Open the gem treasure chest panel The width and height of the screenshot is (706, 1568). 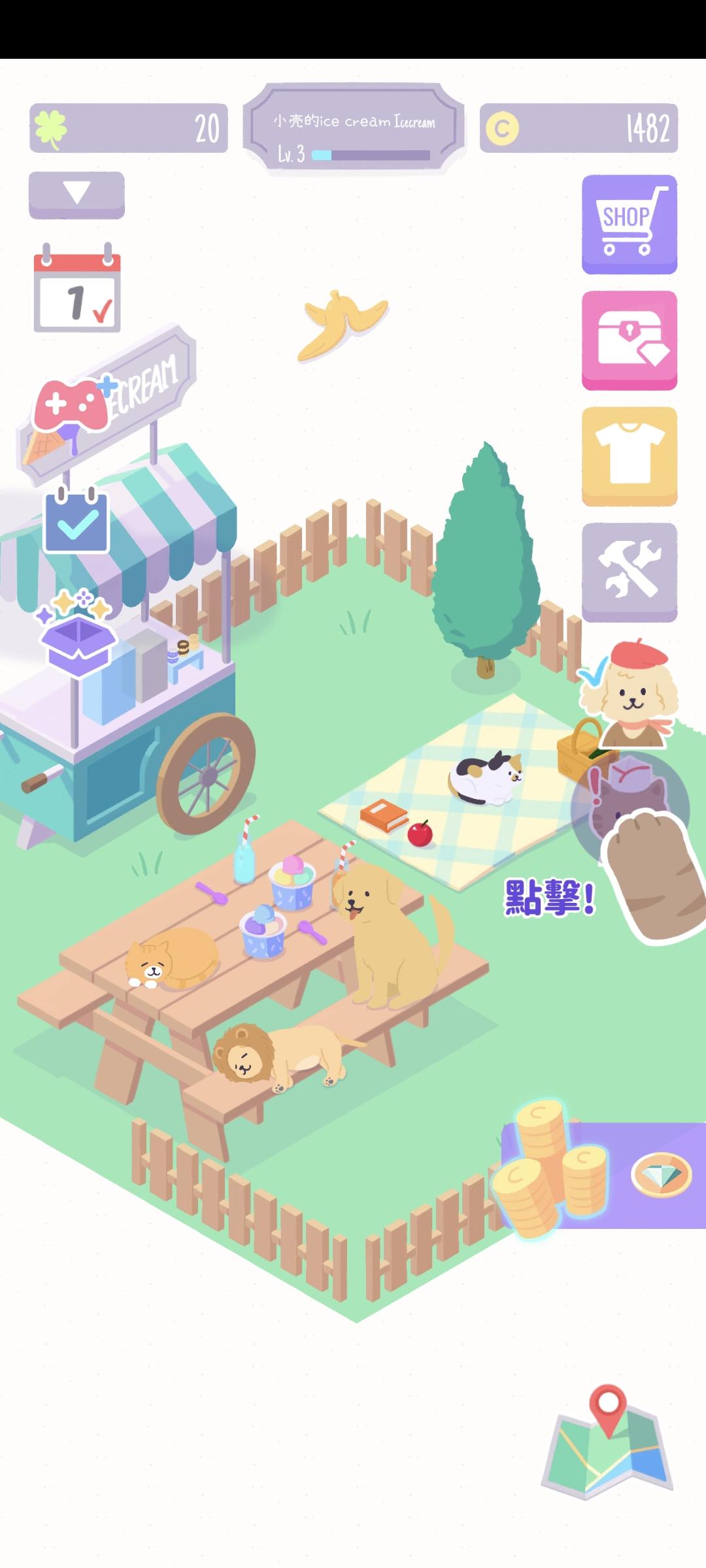(629, 341)
